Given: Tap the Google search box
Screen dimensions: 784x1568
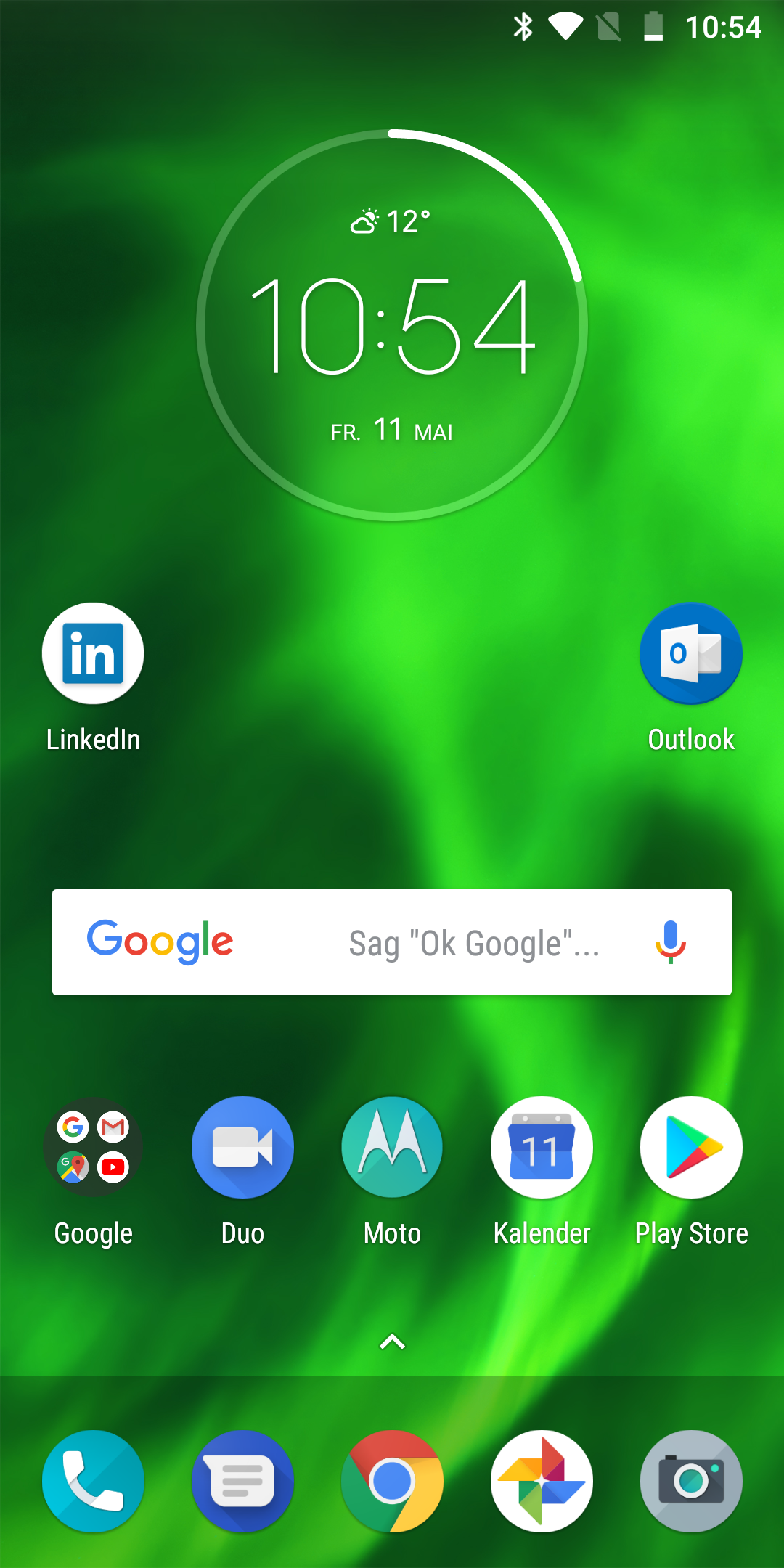Looking at the screenshot, I should pyautogui.click(x=436, y=942).
